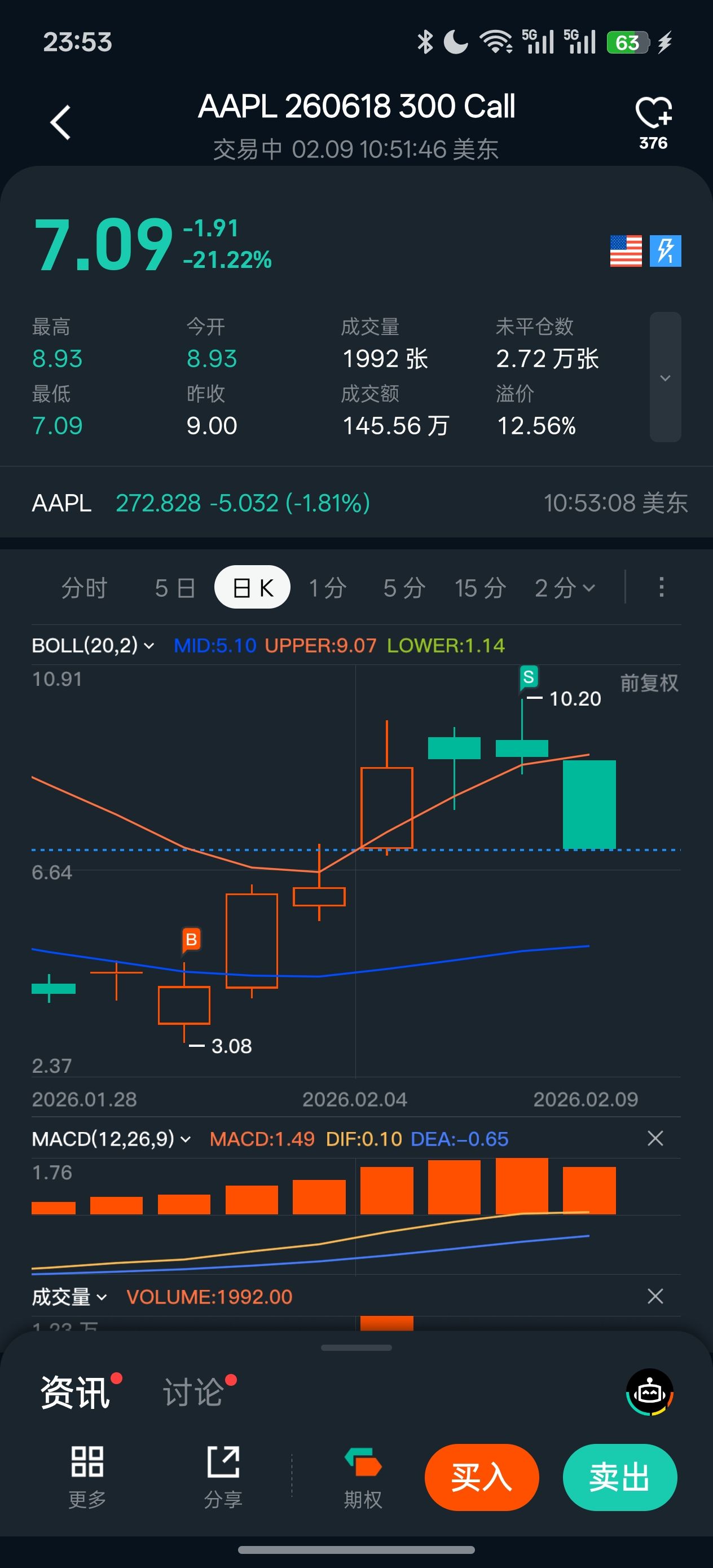Close the MACD indicator panel

(x=655, y=1138)
